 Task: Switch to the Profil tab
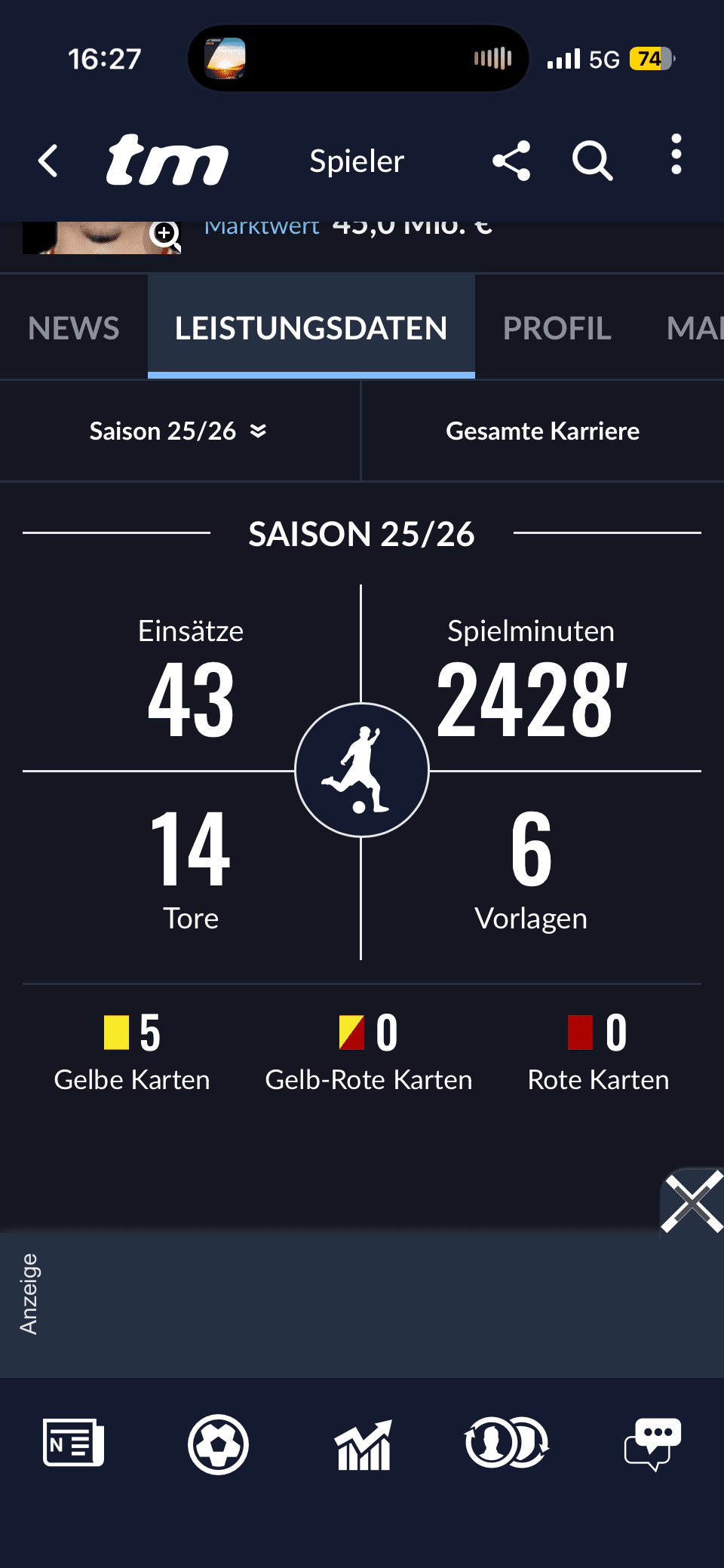pos(557,328)
